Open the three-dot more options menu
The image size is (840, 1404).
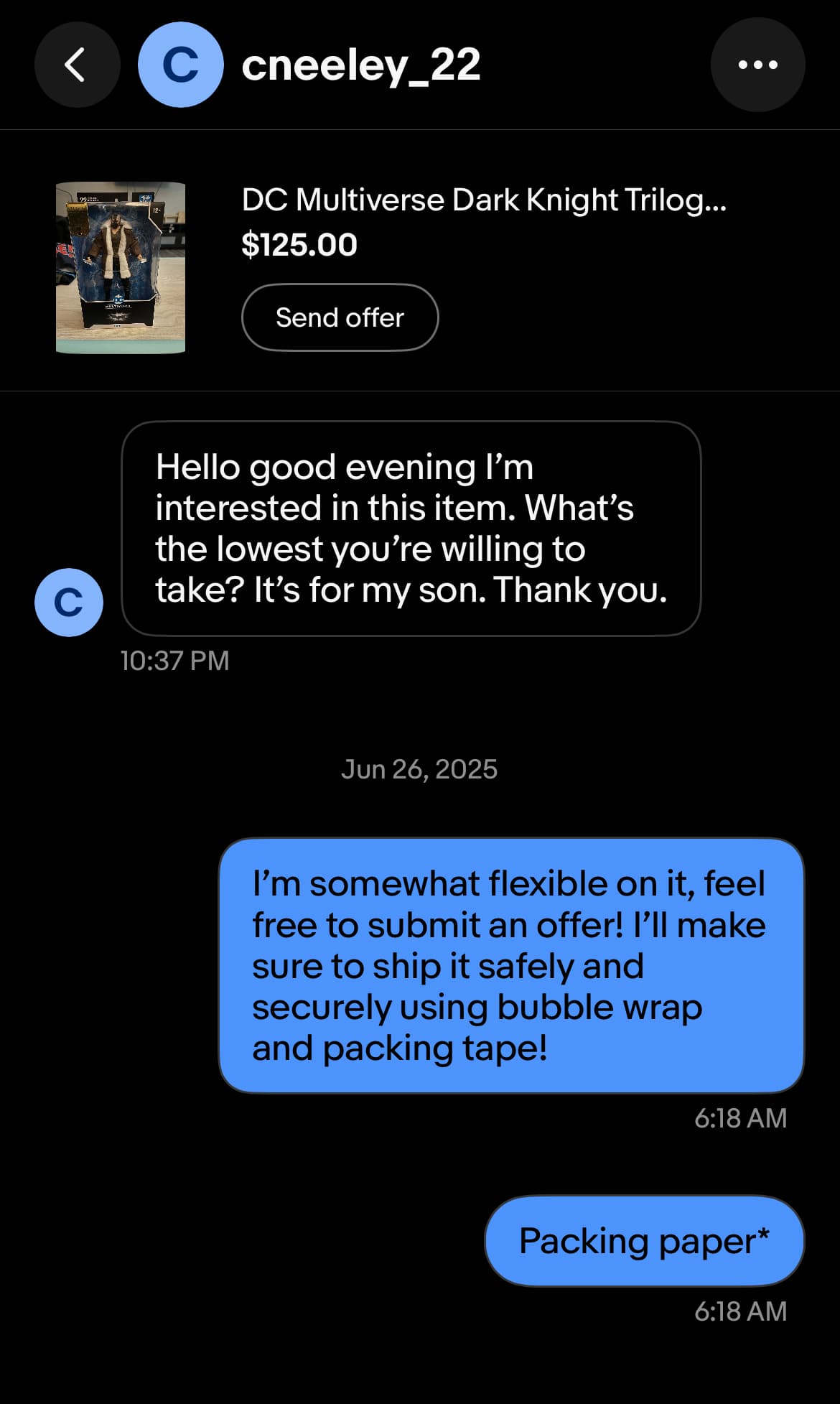(757, 65)
